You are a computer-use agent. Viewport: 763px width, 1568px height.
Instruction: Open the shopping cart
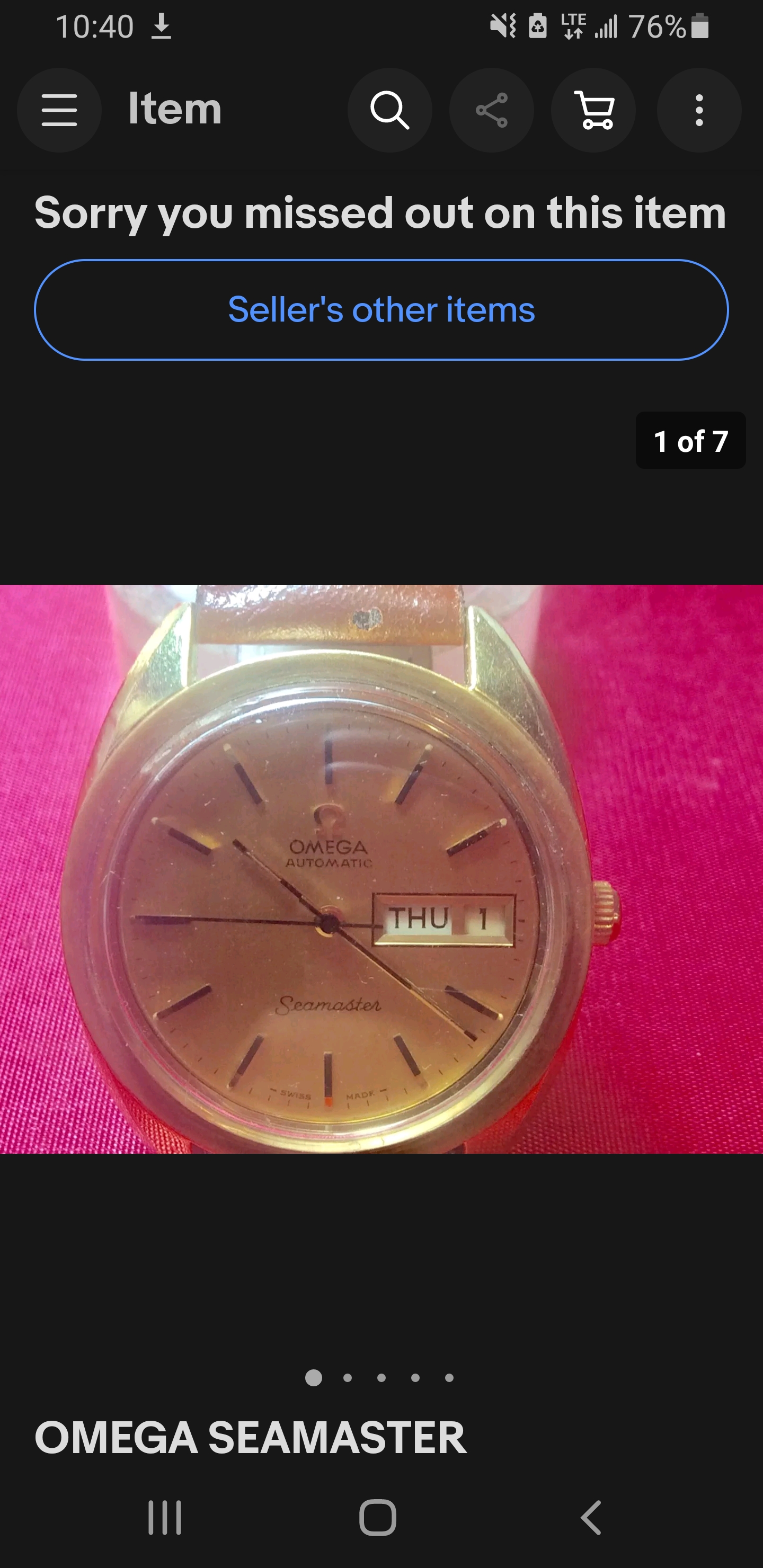click(x=594, y=110)
